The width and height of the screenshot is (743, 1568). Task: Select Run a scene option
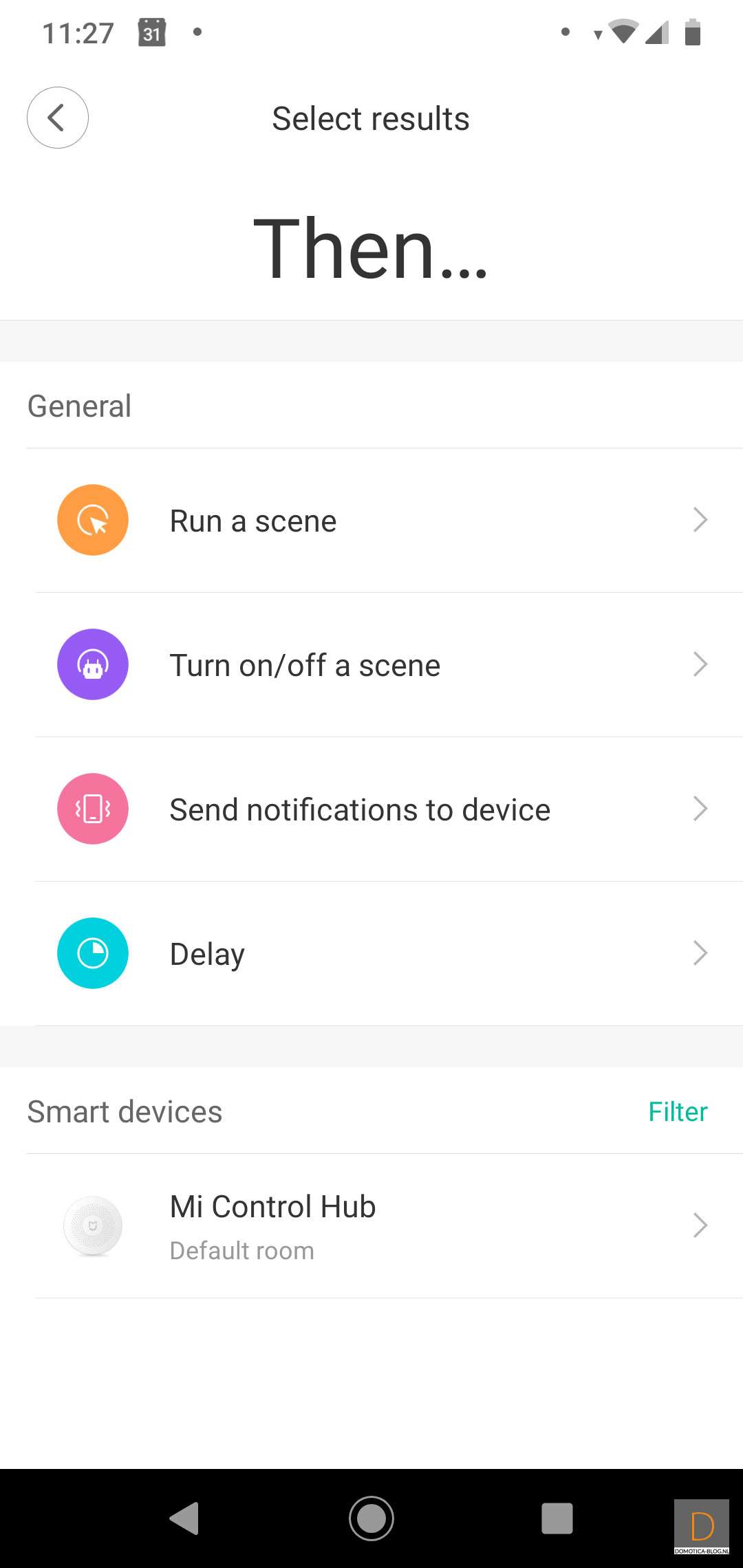click(x=371, y=521)
